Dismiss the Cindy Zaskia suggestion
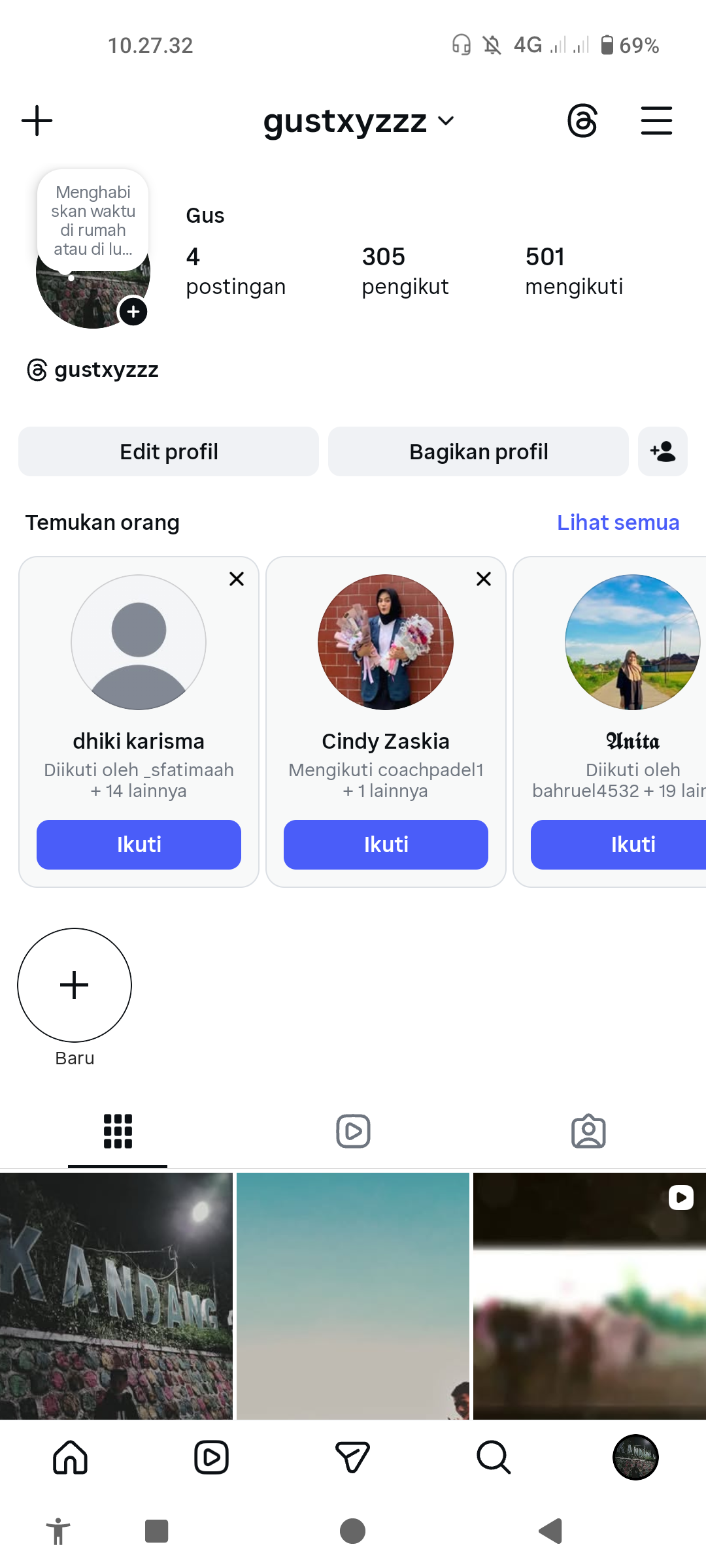The height and width of the screenshot is (1568, 706). pos(484,579)
